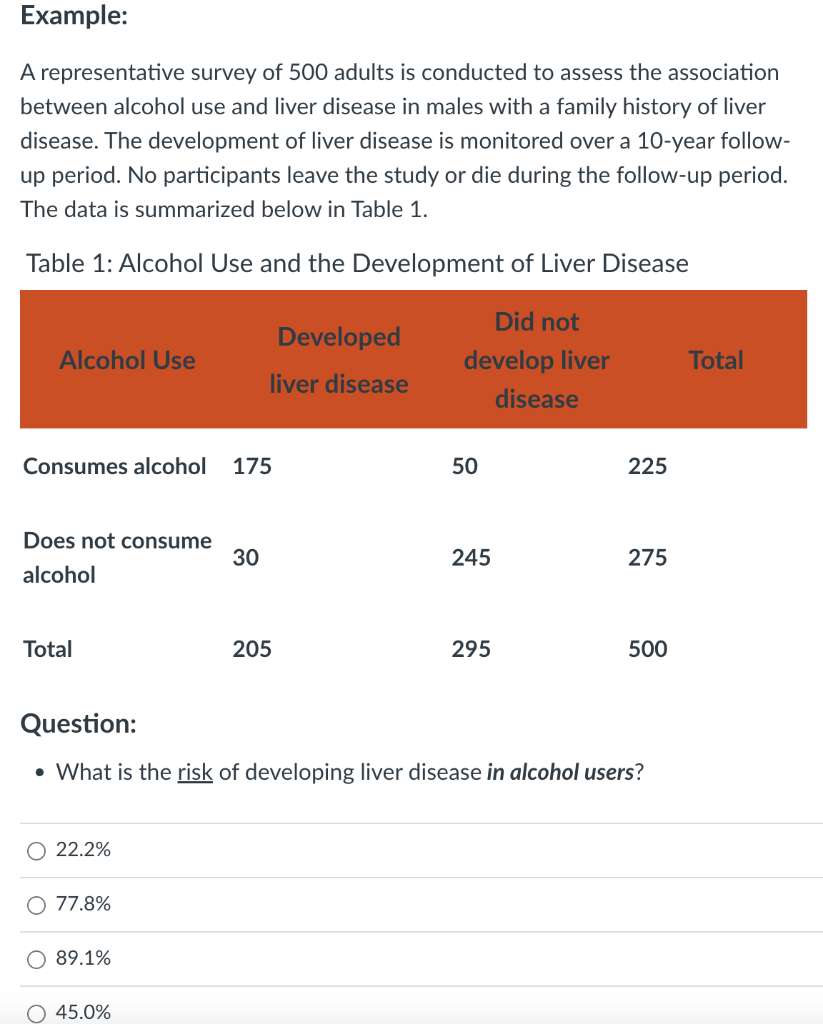This screenshot has width=823, height=1024.
Task: Click the Example heading
Action: pos(73,15)
